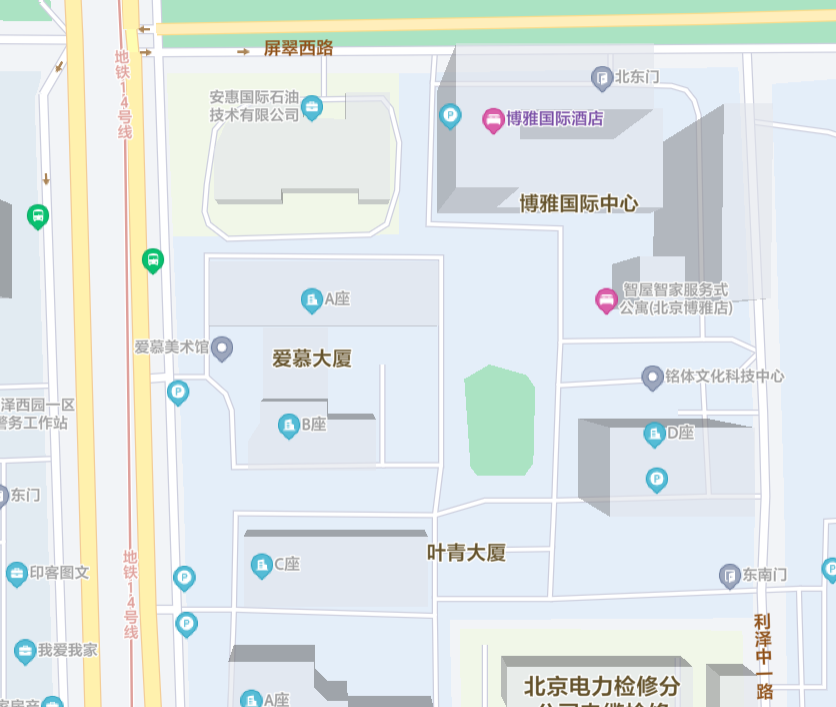Select the A座 marker in 爱慕大厦

click(311, 299)
